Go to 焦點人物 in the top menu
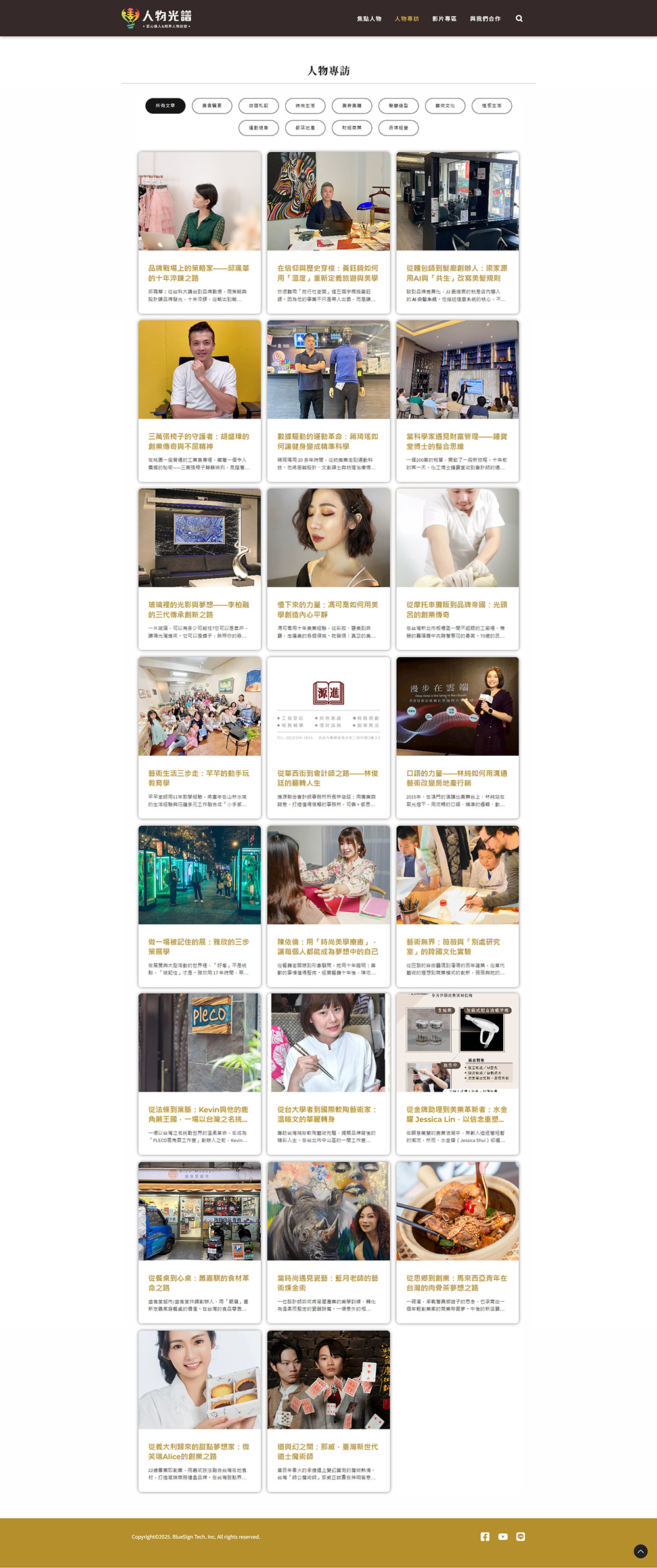 tap(369, 18)
